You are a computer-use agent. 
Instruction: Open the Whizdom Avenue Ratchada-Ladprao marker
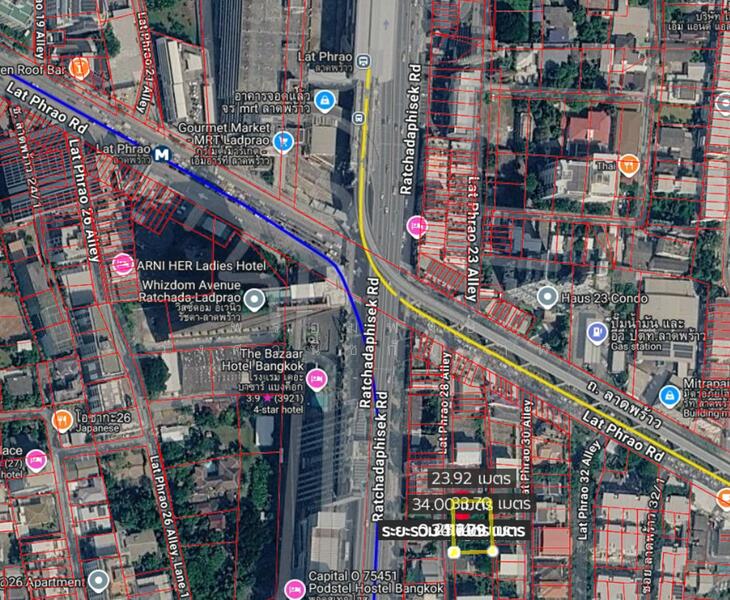256,299
